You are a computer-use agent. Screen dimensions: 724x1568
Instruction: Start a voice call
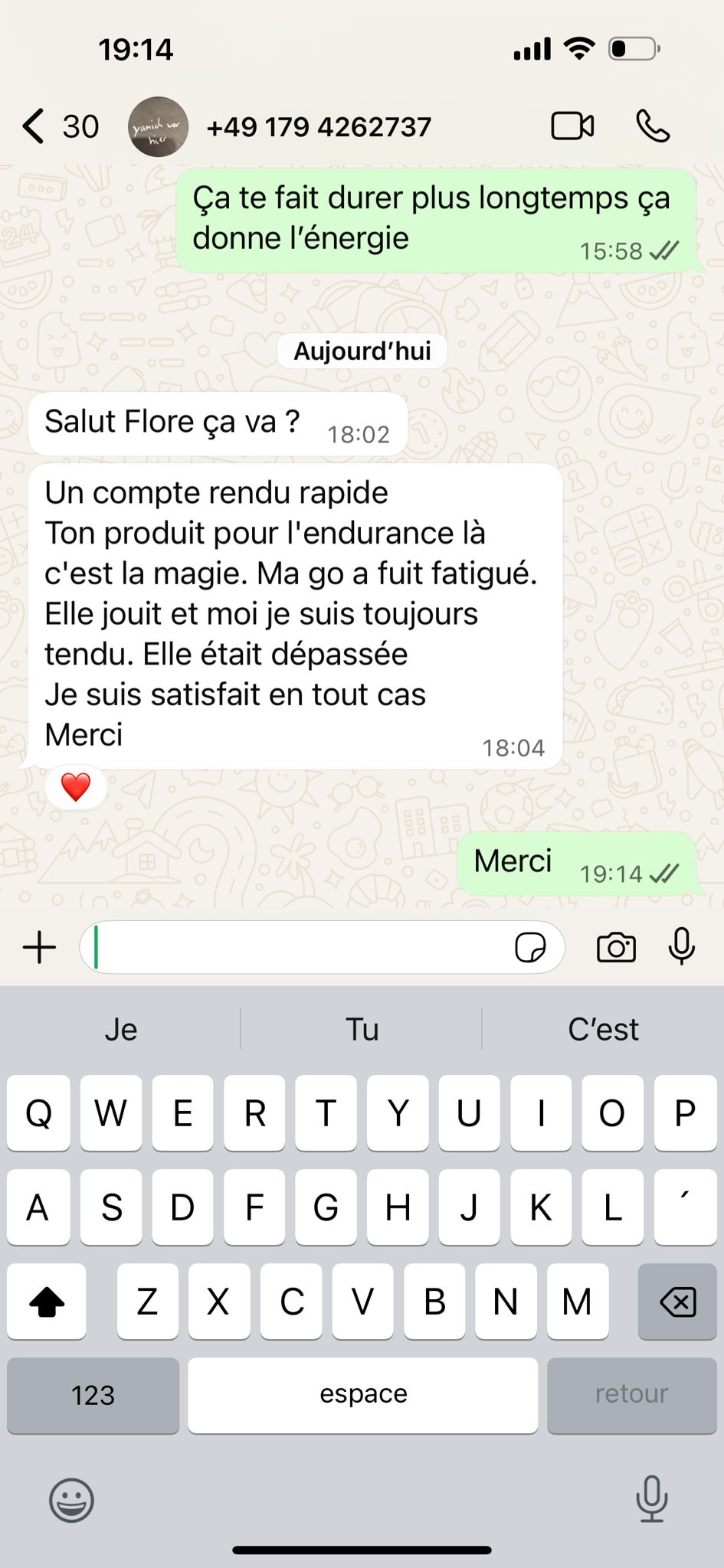(653, 126)
